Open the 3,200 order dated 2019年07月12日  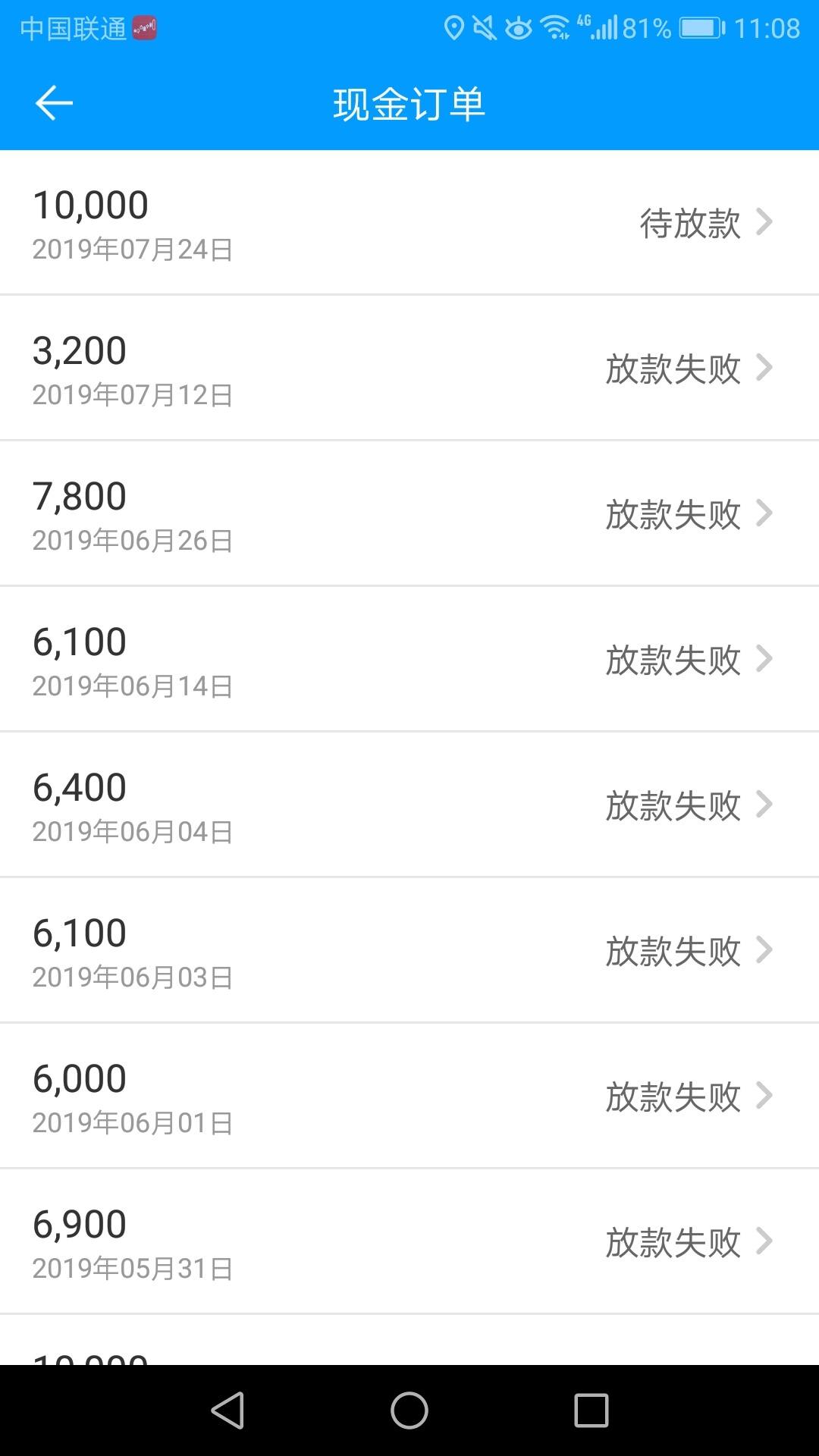409,368
